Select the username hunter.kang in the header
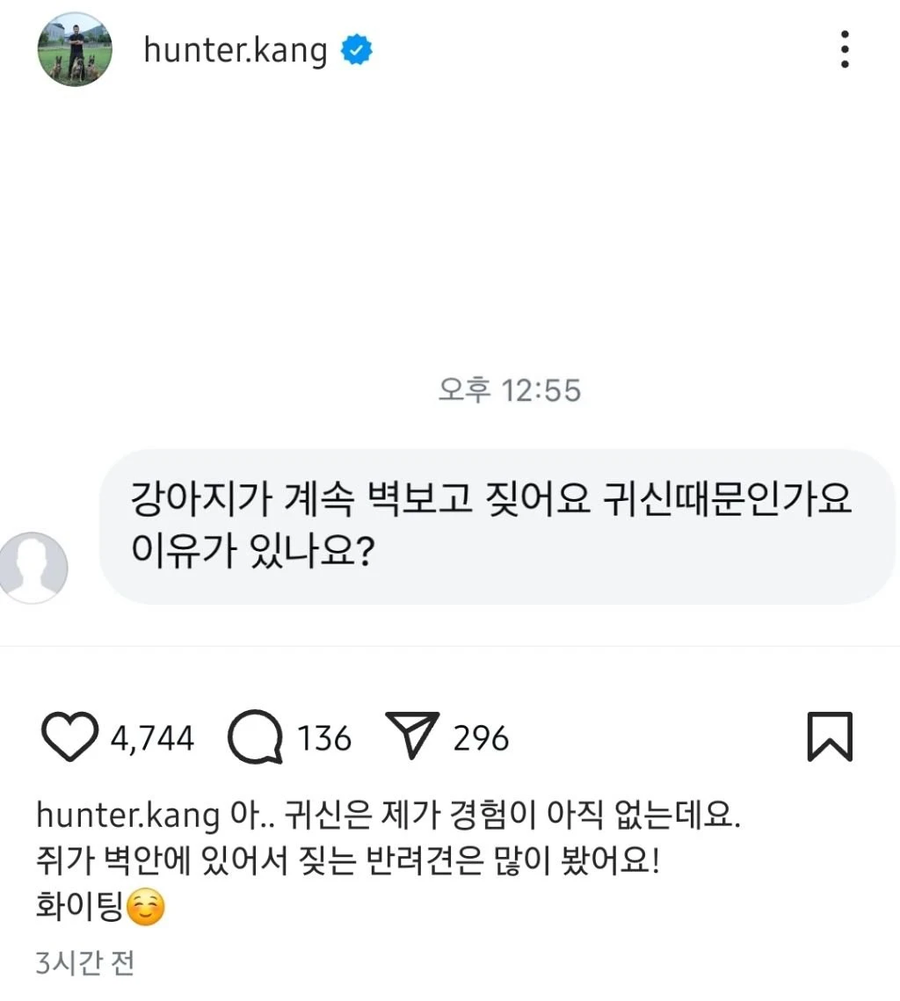Viewport: 900px width, 1001px height. pos(235,50)
